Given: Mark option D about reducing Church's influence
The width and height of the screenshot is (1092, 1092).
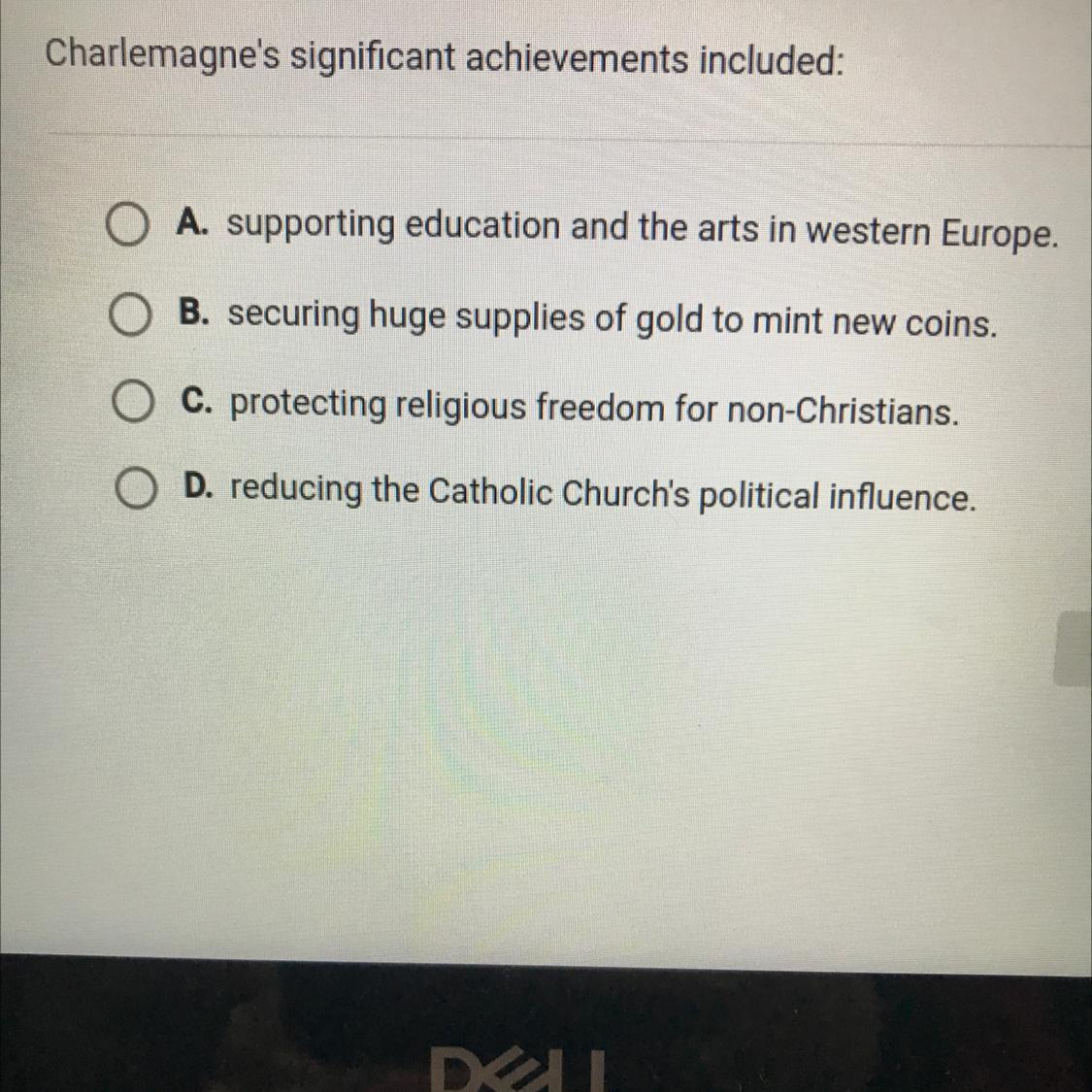Looking at the screenshot, I should tap(137, 490).
